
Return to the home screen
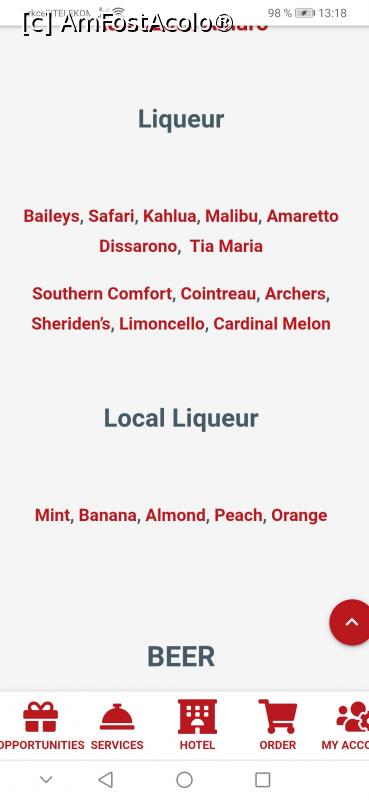184,780
